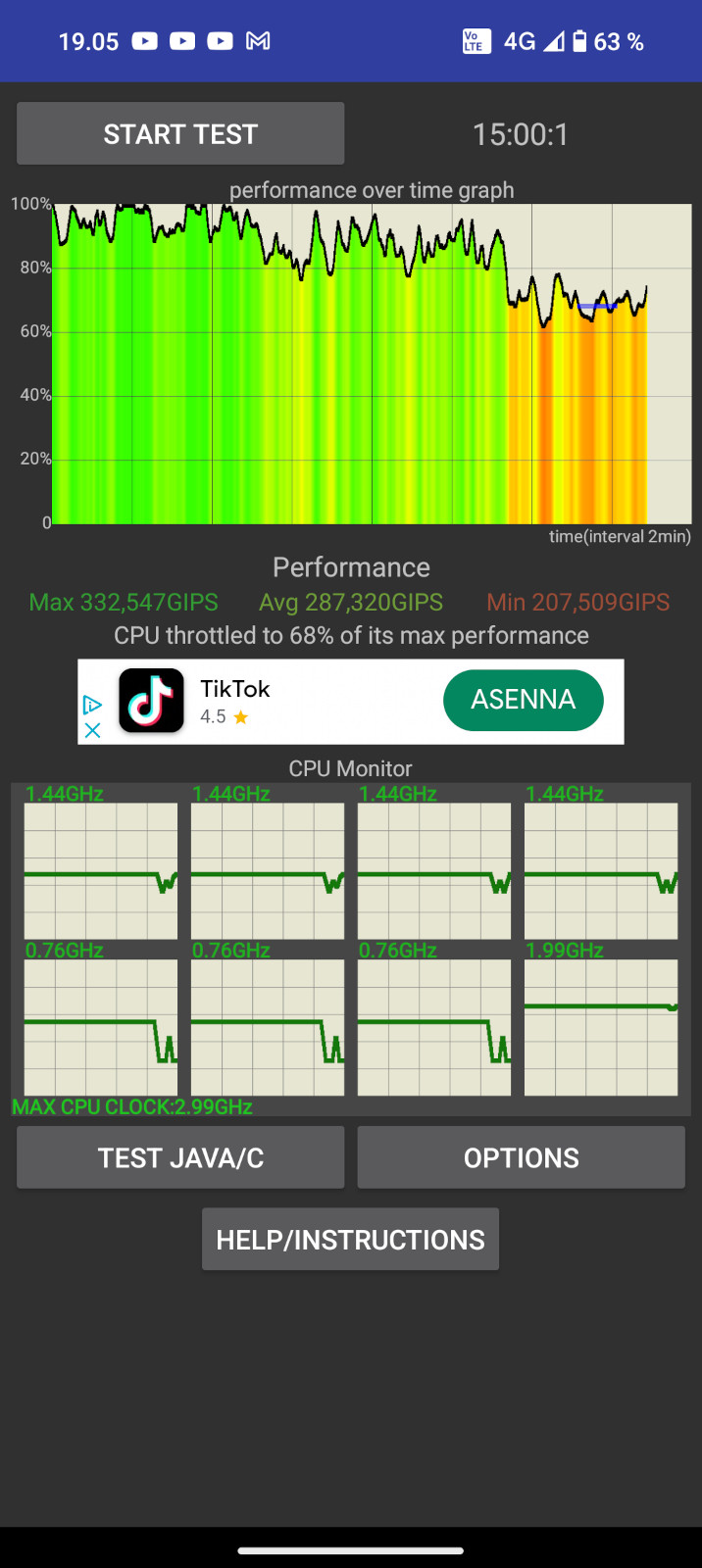Tap the START TEST button
Viewport: 702px width, 1568px height.
[x=180, y=133]
